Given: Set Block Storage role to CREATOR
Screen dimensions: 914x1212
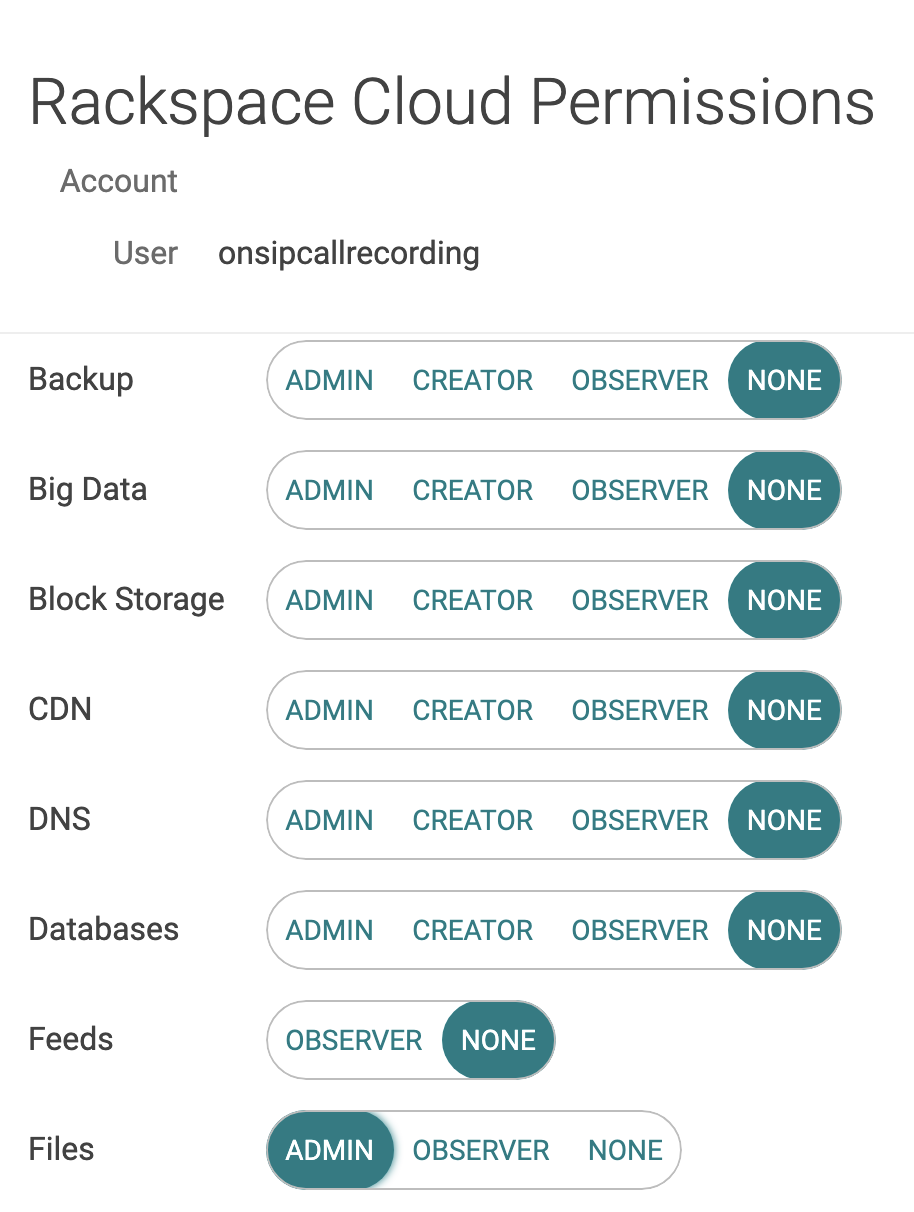Looking at the screenshot, I should [472, 600].
